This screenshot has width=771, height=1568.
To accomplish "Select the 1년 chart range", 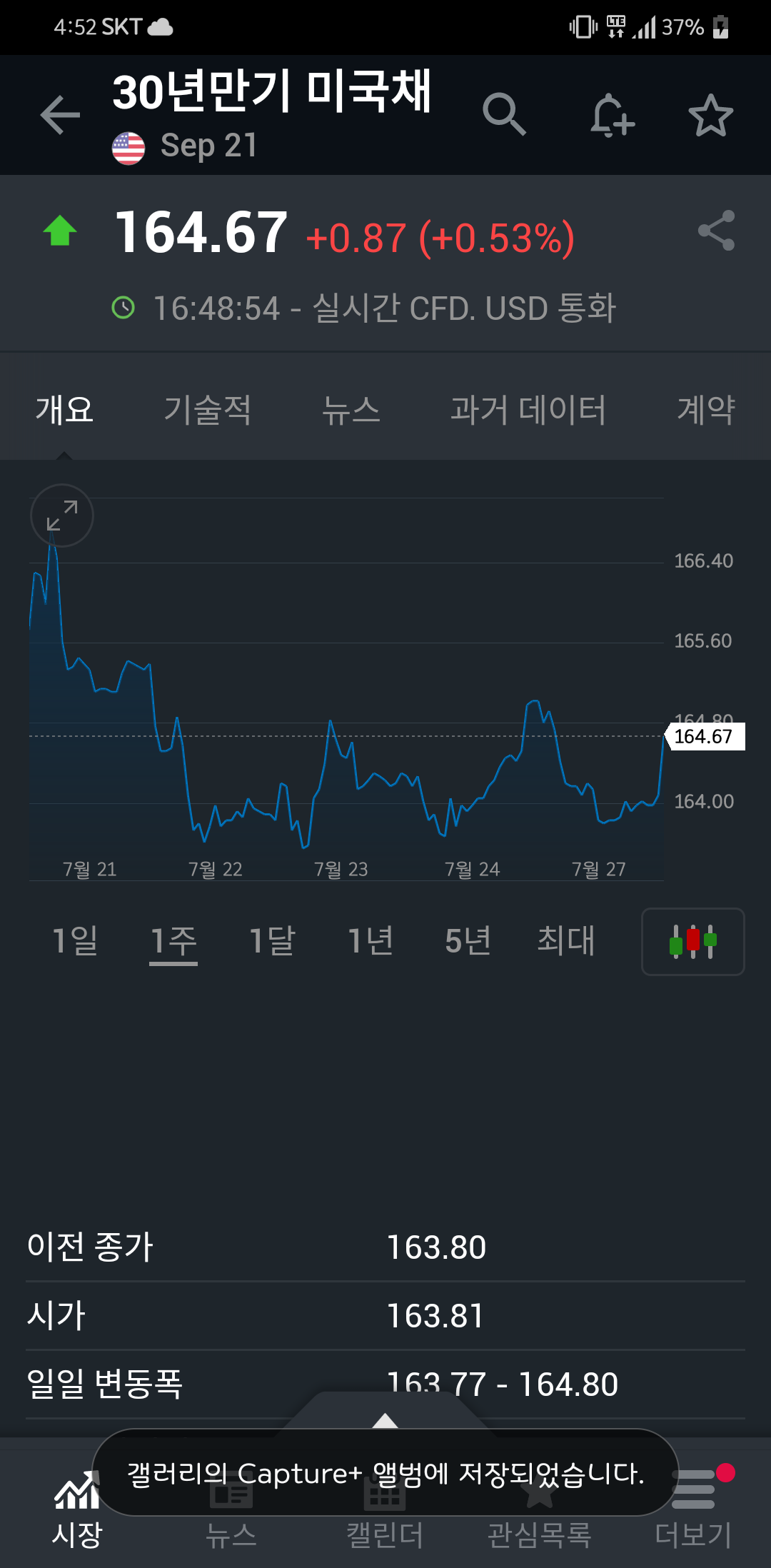I will click(x=371, y=940).
